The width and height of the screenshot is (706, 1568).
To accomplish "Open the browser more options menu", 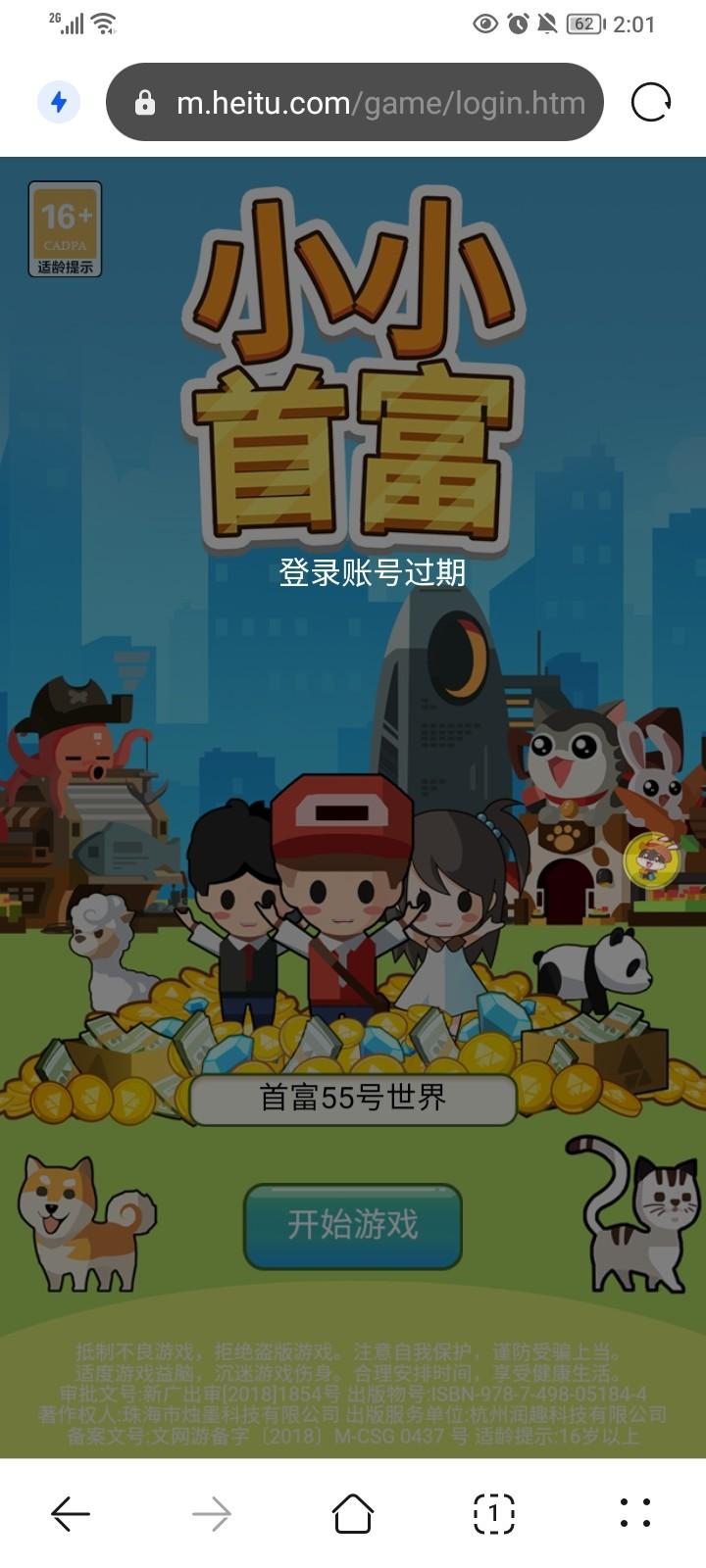I will click(x=635, y=1513).
